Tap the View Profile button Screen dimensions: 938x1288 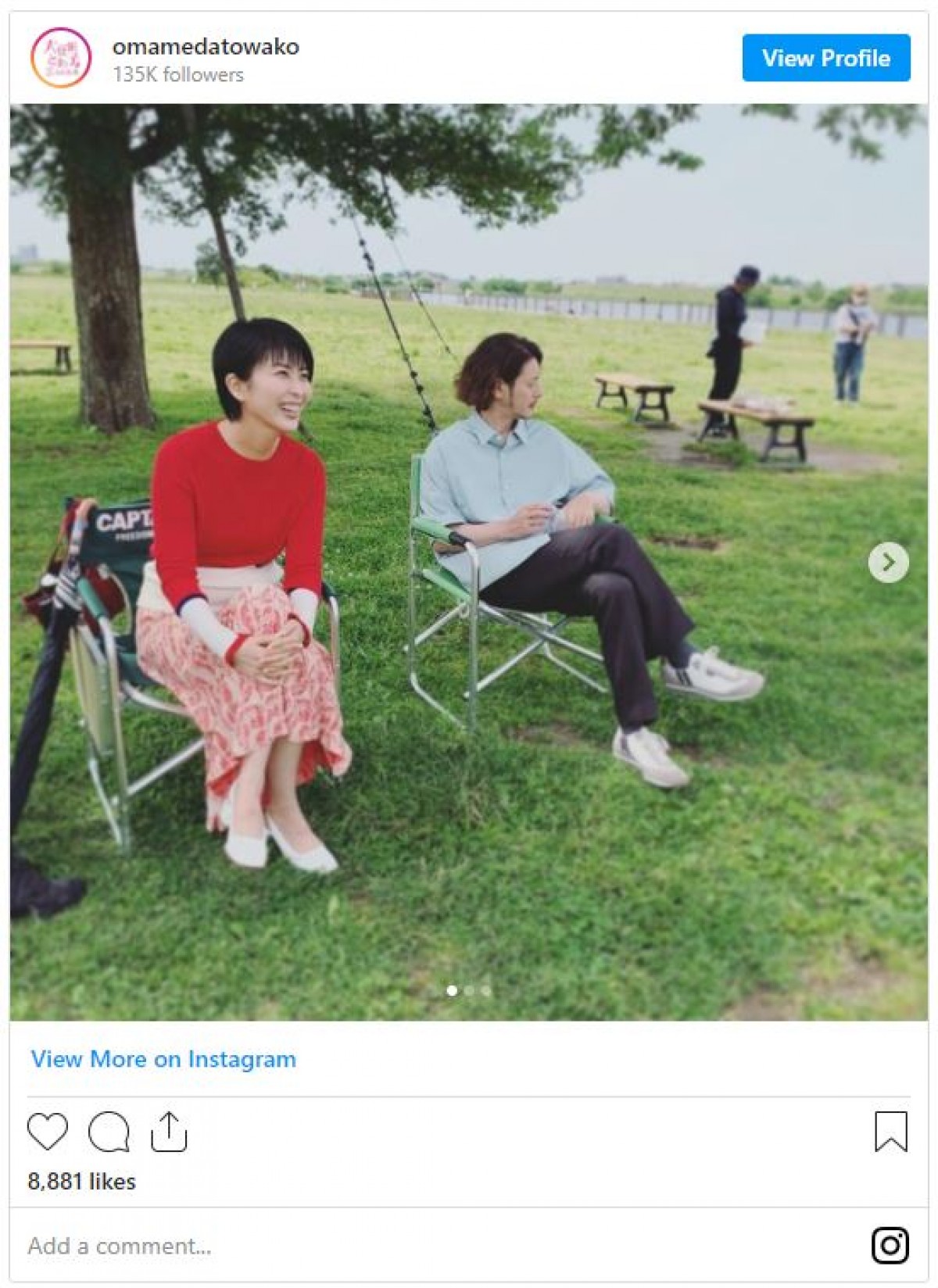tap(825, 58)
